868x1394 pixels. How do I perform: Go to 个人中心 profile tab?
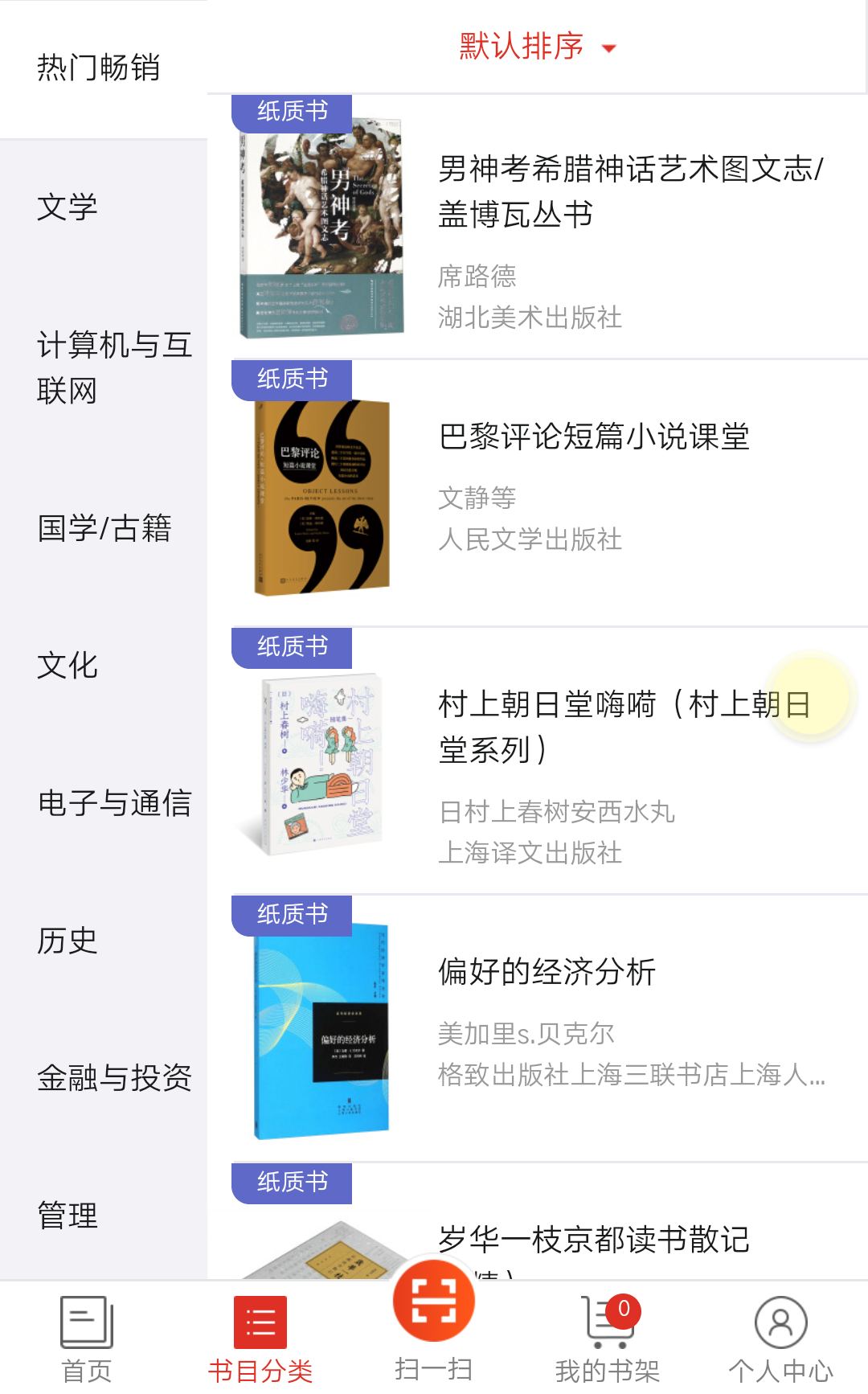[x=781, y=1339]
